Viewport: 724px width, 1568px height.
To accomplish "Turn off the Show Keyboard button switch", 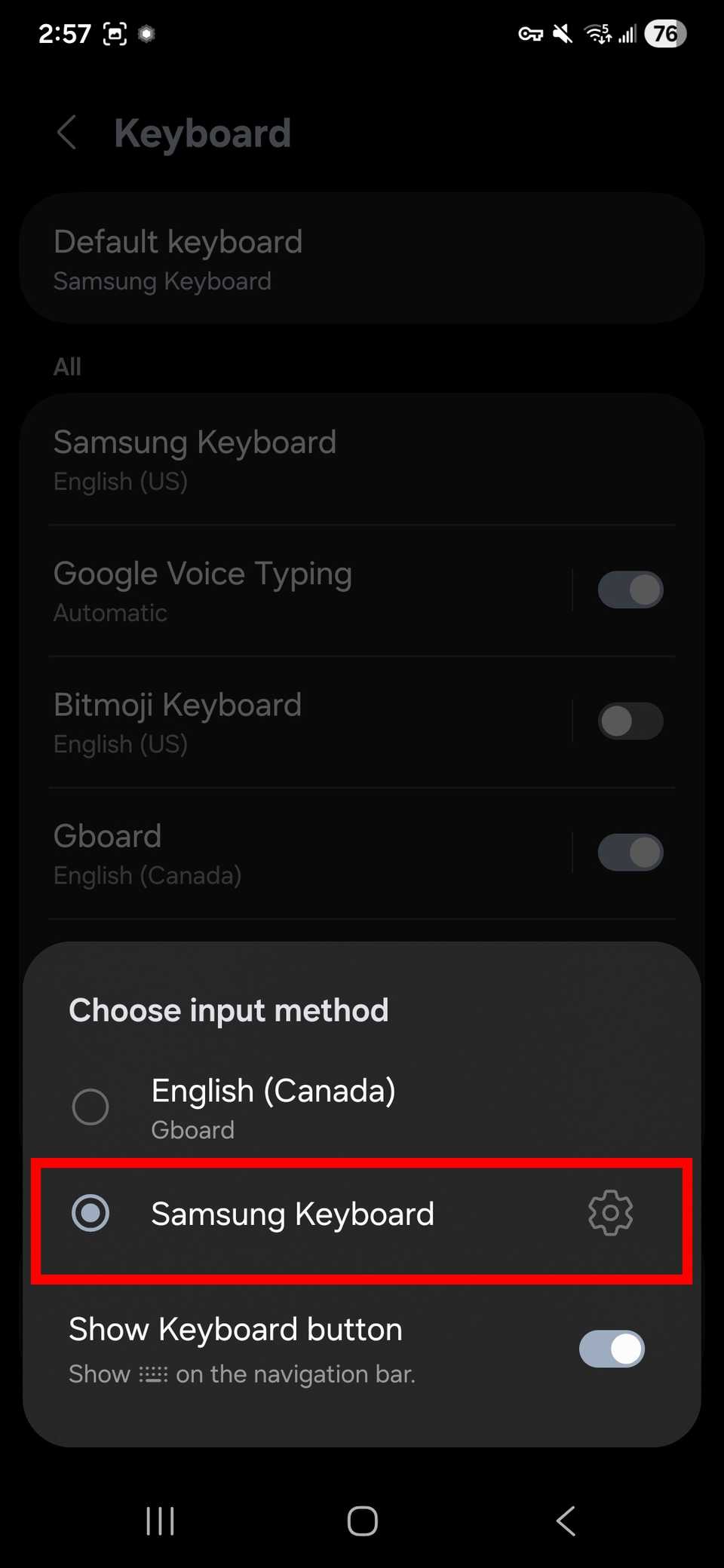I will [612, 1349].
